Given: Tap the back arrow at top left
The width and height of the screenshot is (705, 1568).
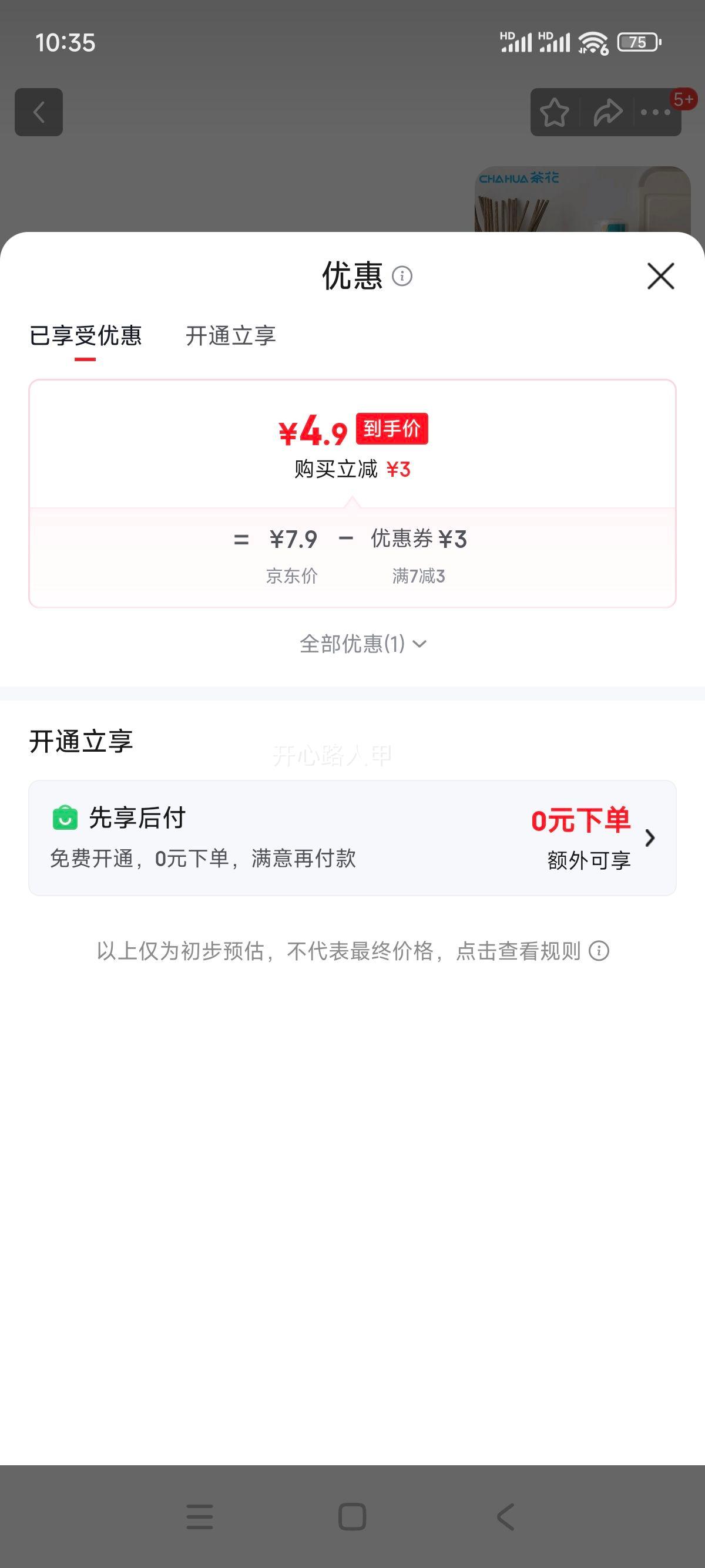Looking at the screenshot, I should pyautogui.click(x=40, y=113).
